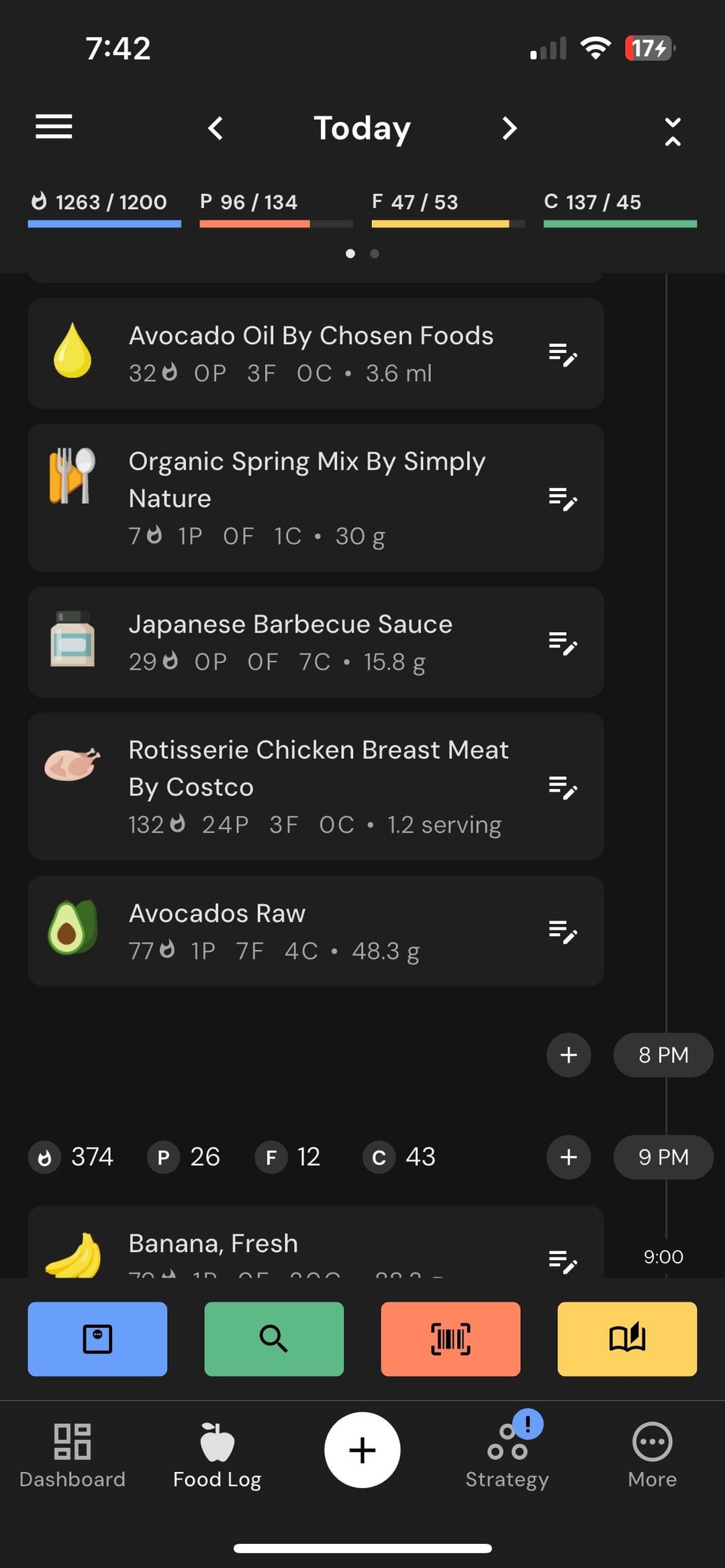Image resolution: width=725 pixels, height=1568 pixels.
Task: Open the hamburger drawer menu
Action: pos(54,127)
